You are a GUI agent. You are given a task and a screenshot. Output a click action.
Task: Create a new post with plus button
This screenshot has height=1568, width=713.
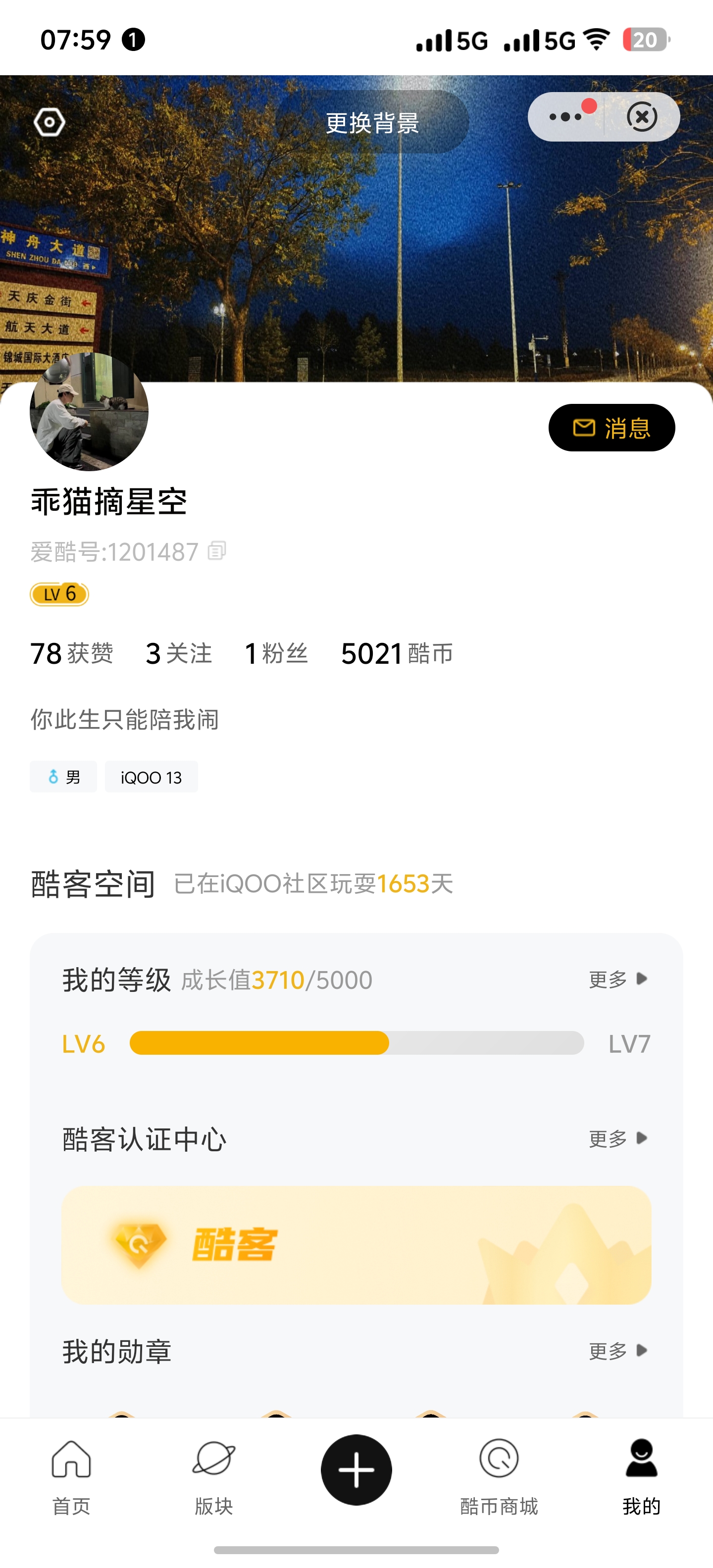click(356, 1470)
